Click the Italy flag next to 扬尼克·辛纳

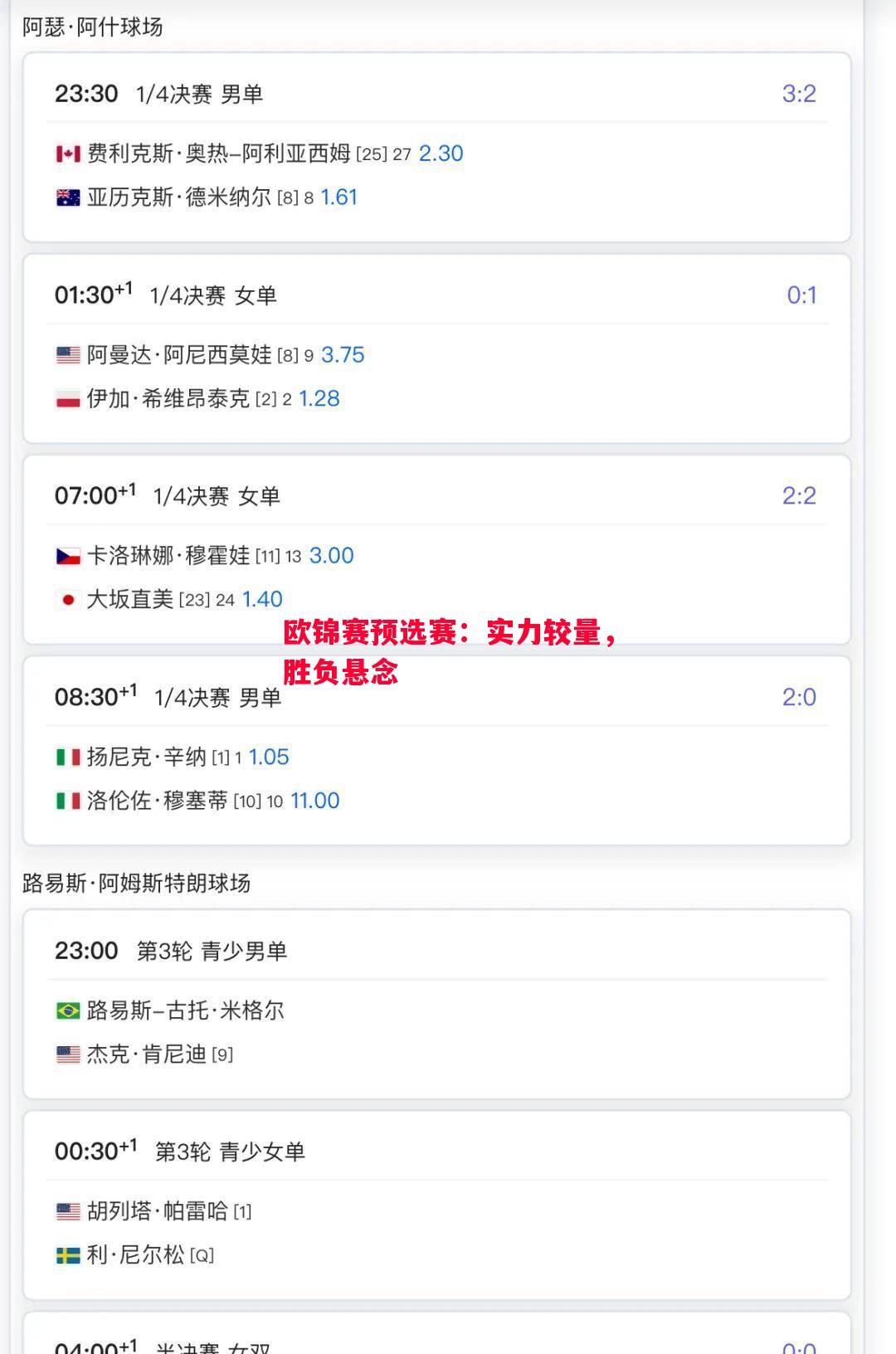[67, 757]
